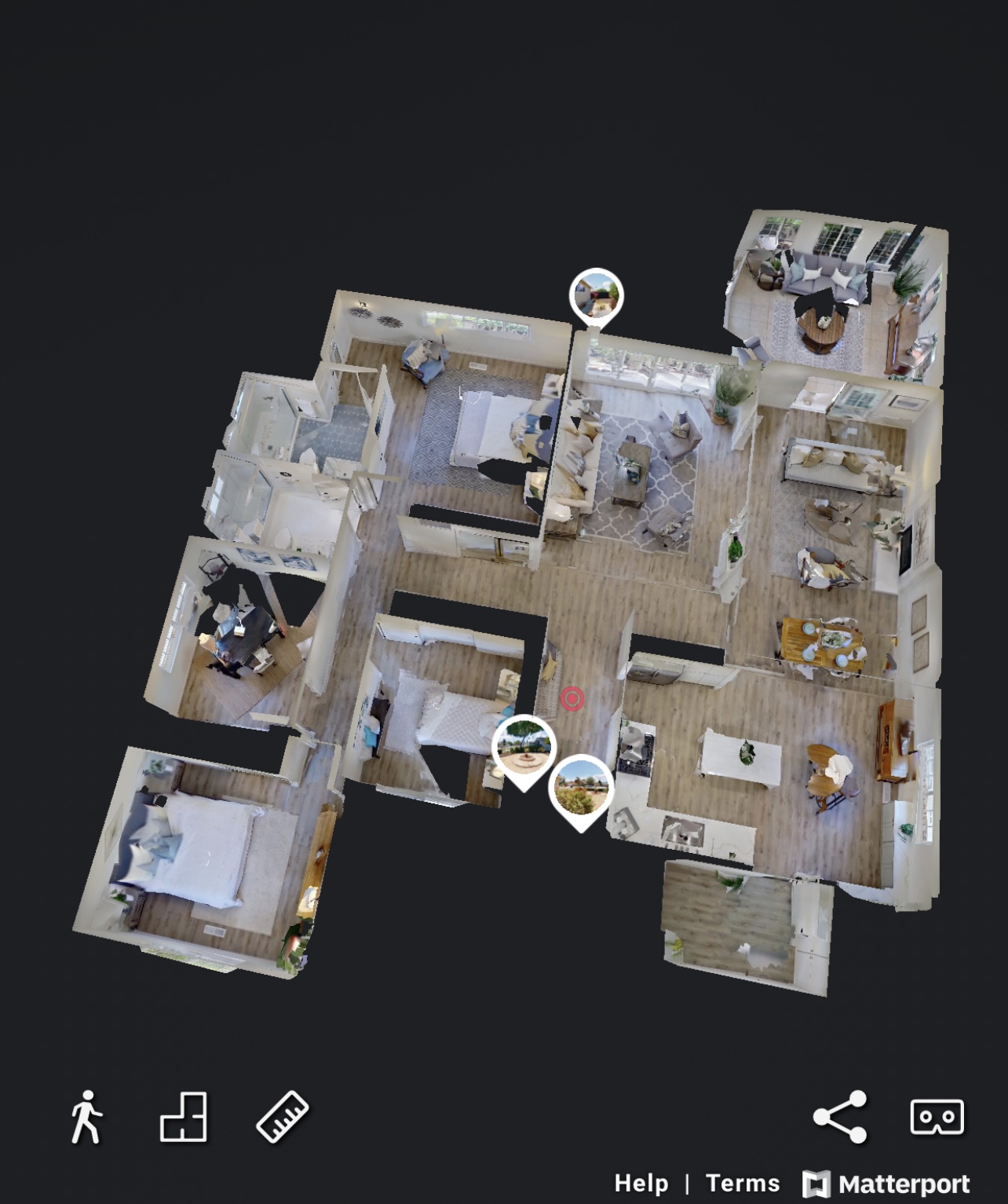Open the Help link
The image size is (1008, 1204).
click(x=641, y=1183)
